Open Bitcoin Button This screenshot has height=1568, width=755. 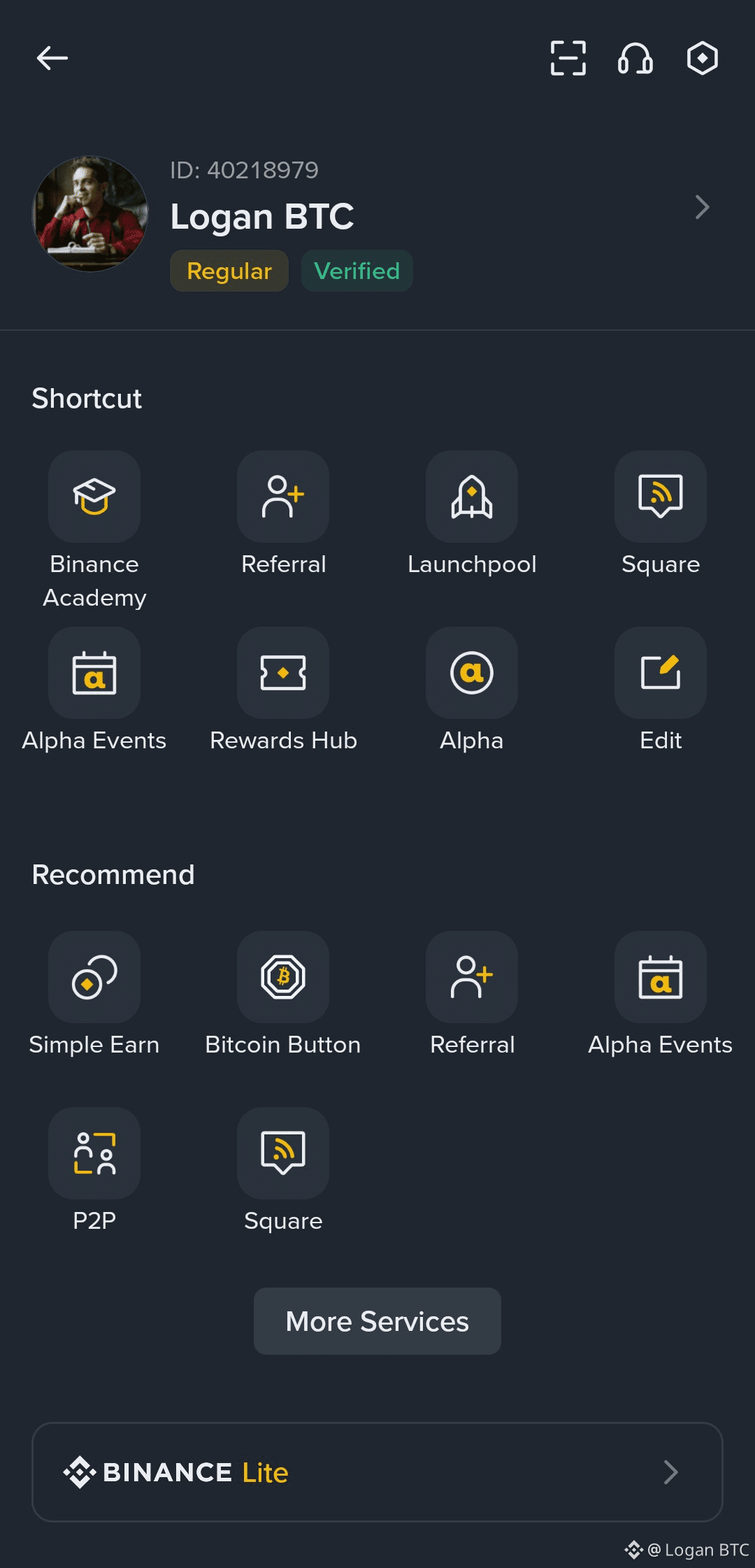[x=283, y=977]
